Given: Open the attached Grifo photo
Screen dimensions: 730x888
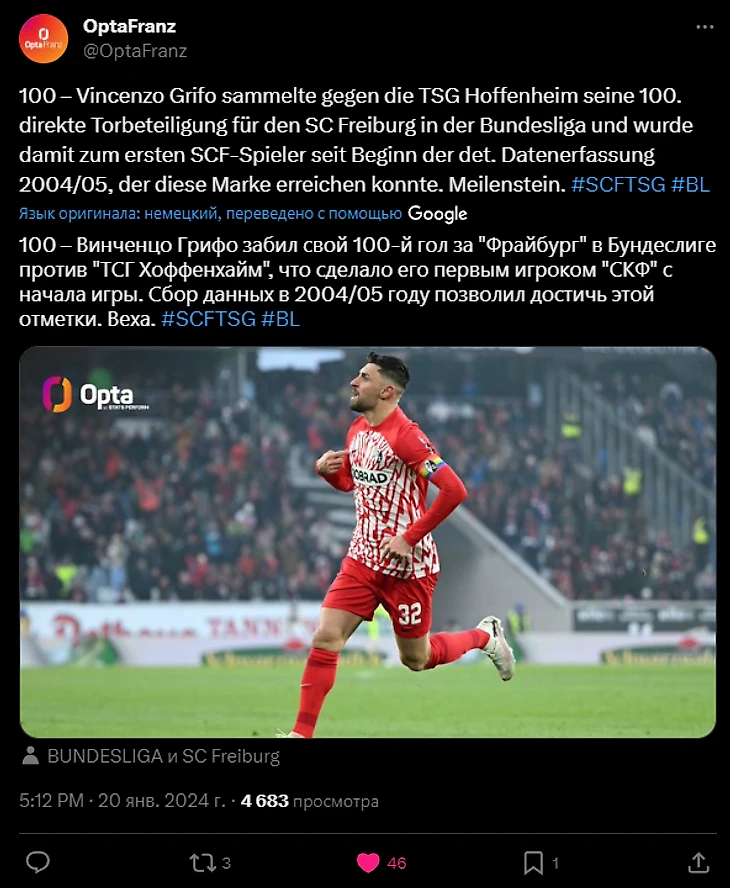Looking at the screenshot, I should [367, 541].
